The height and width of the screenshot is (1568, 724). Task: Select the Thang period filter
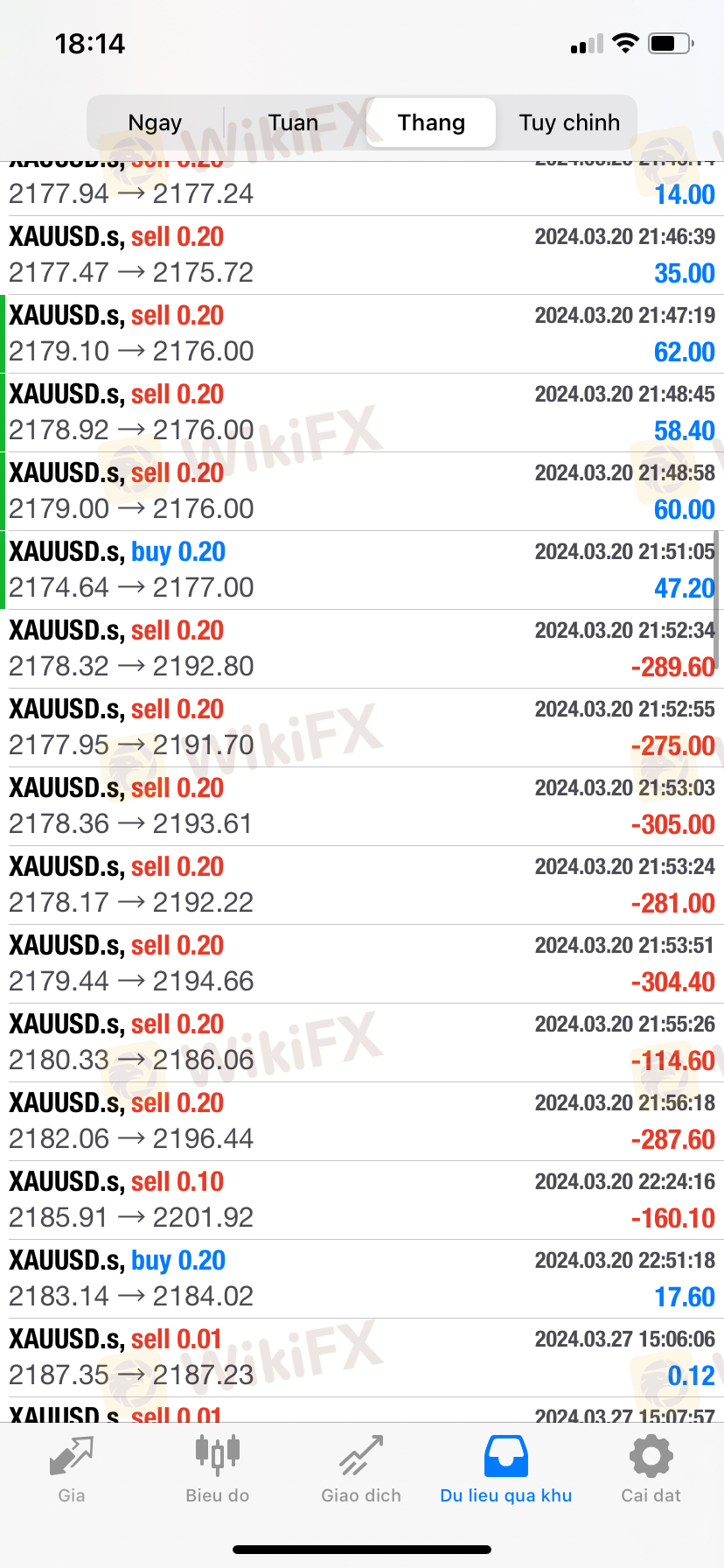(x=431, y=122)
